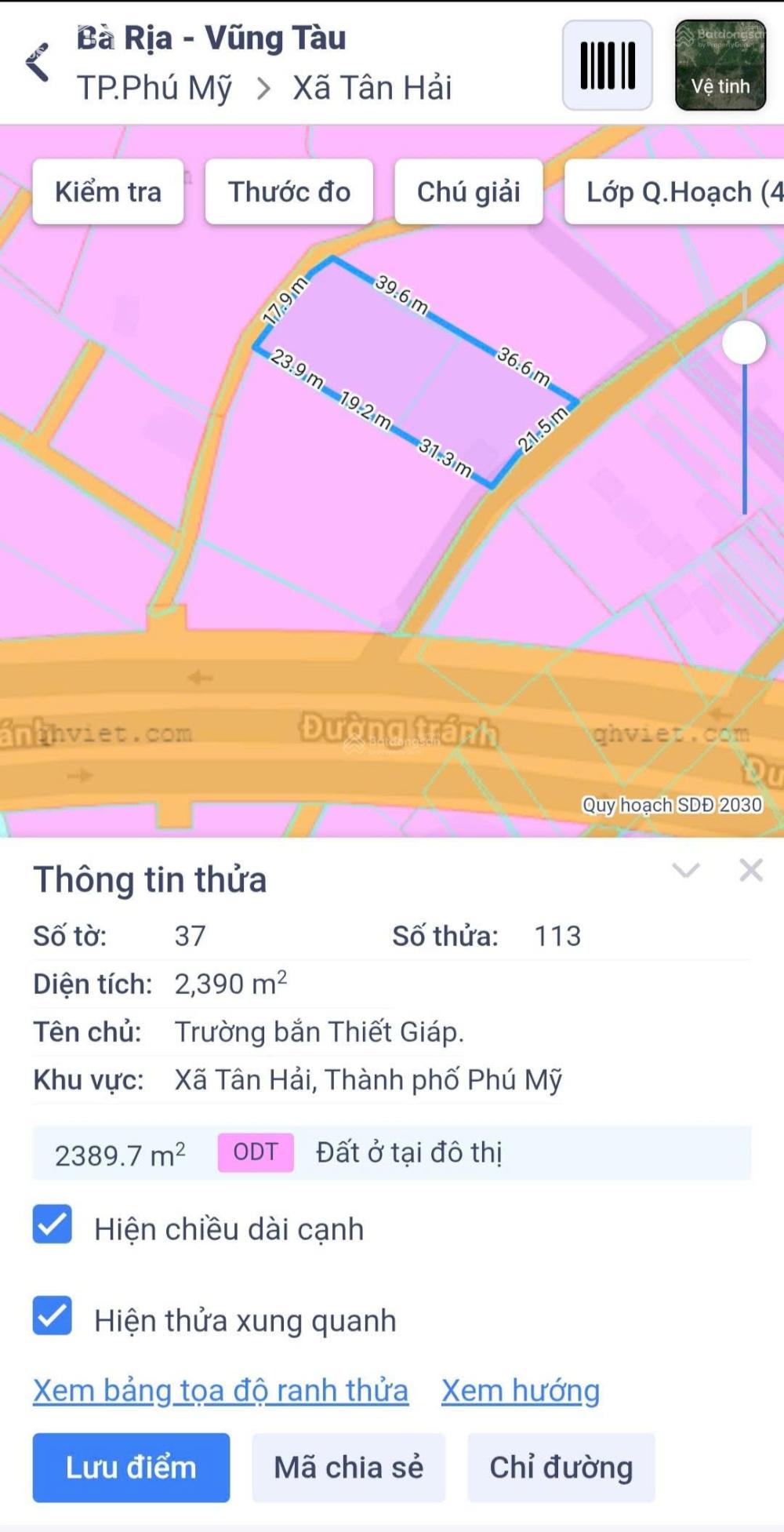This screenshot has height=1532, width=784.
Task: Tap Chỉ đường for directions
Action: point(560,1468)
